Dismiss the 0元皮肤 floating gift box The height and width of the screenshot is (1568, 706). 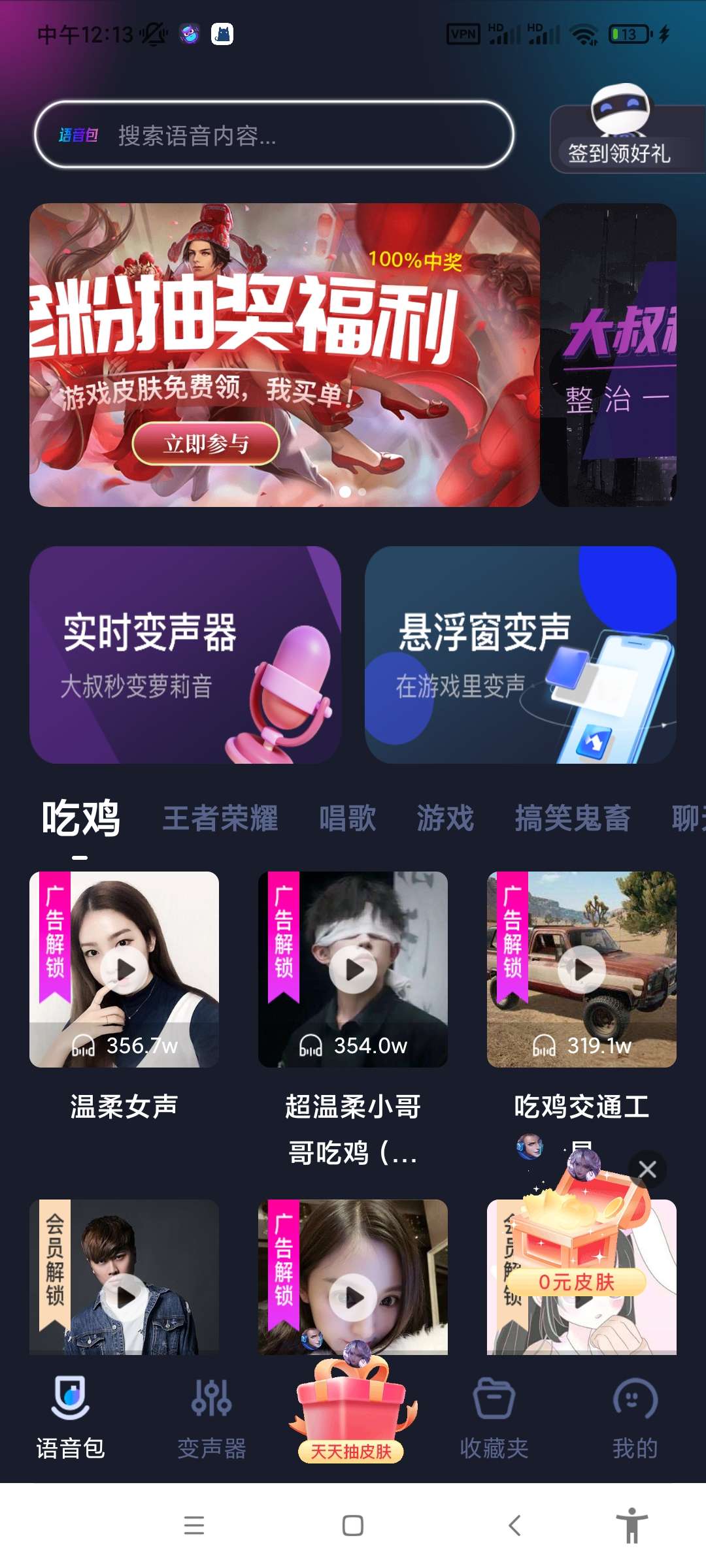647,1169
